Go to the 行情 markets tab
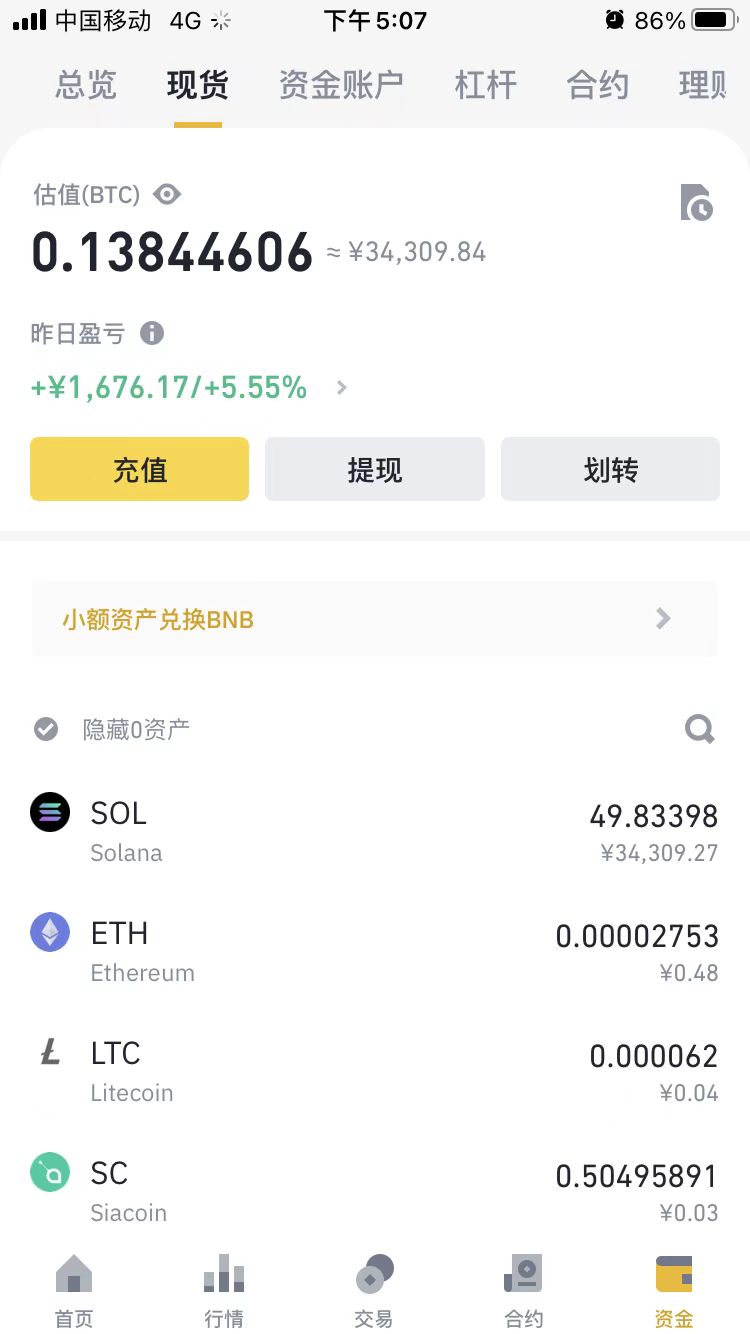The image size is (750, 1334). 224,1290
